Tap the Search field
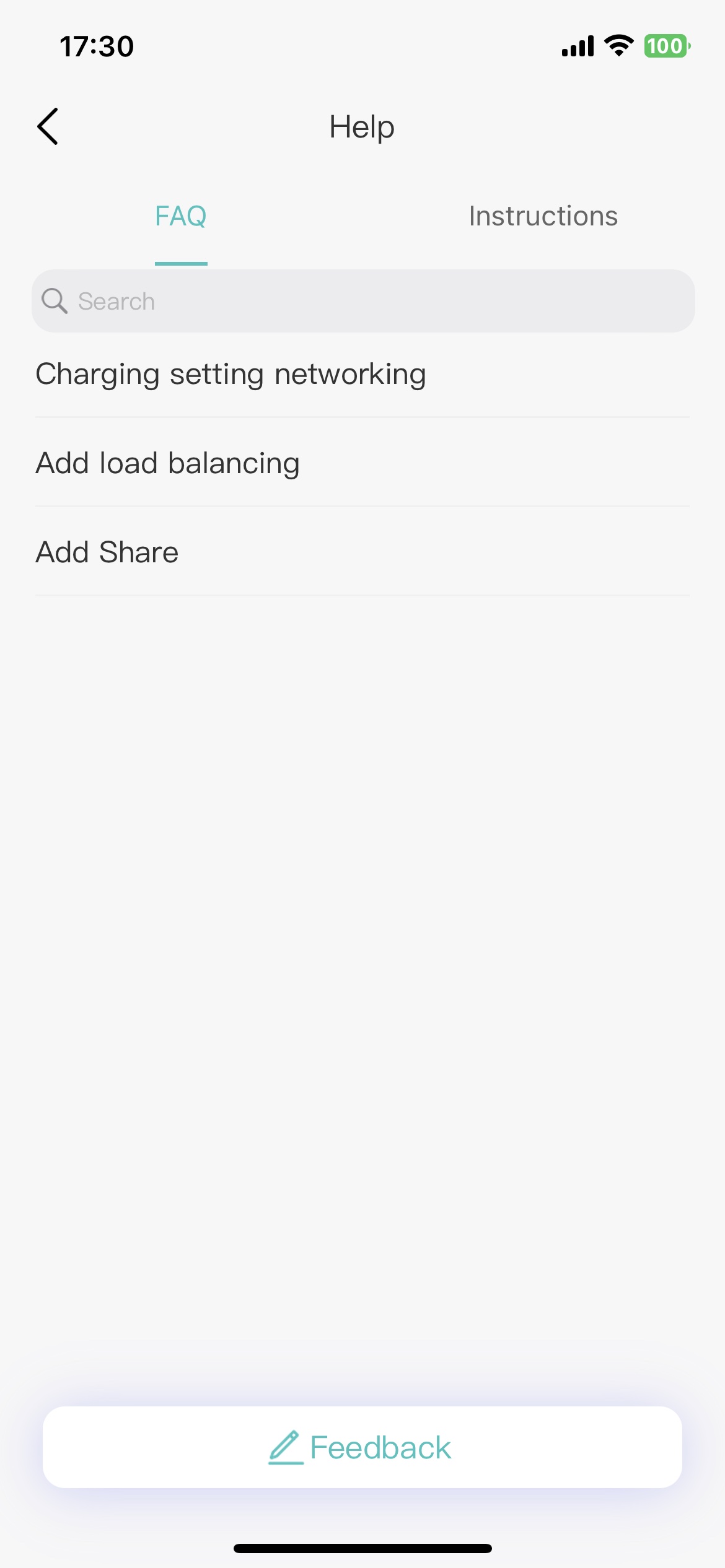Image resolution: width=725 pixels, height=1568 pixels. click(x=362, y=301)
